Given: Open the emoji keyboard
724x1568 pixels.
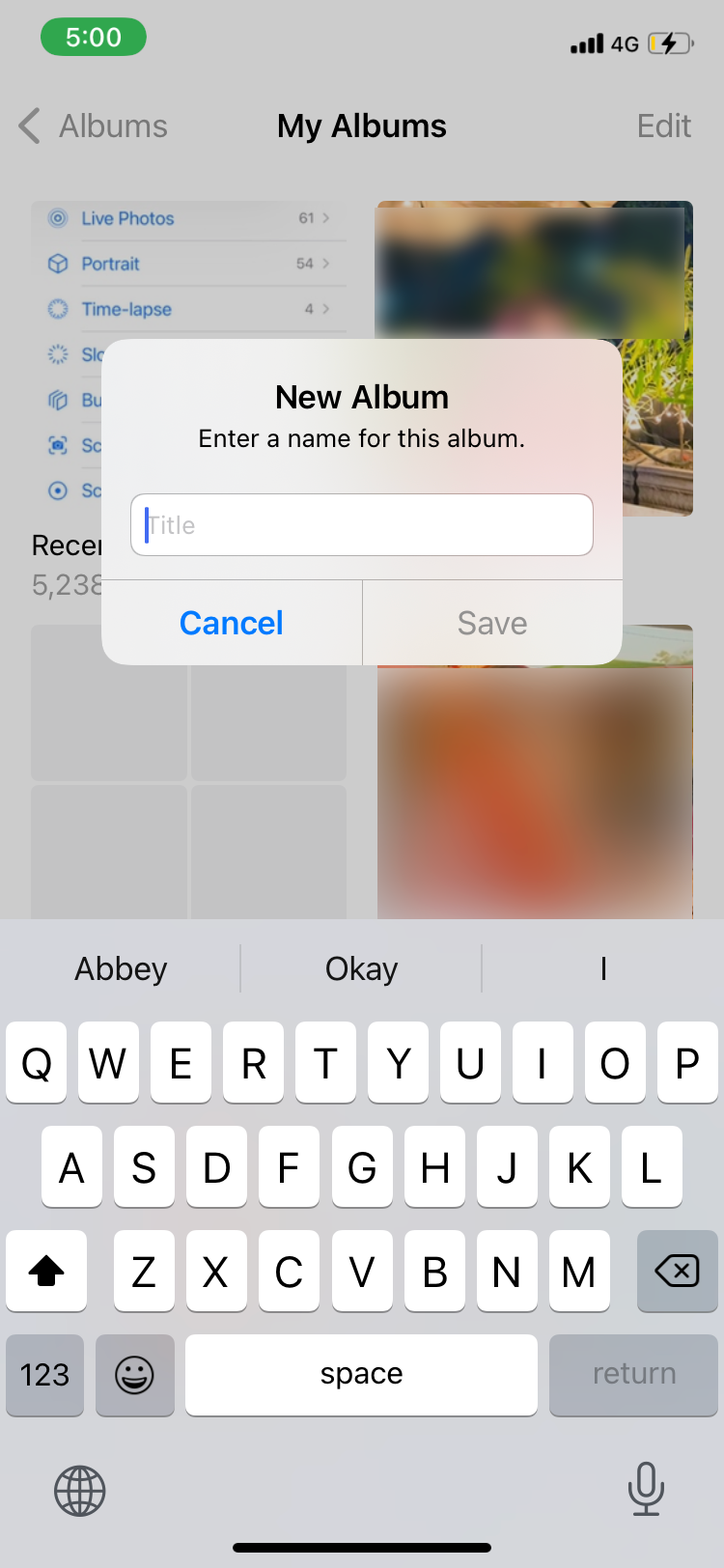Looking at the screenshot, I should point(135,1374).
